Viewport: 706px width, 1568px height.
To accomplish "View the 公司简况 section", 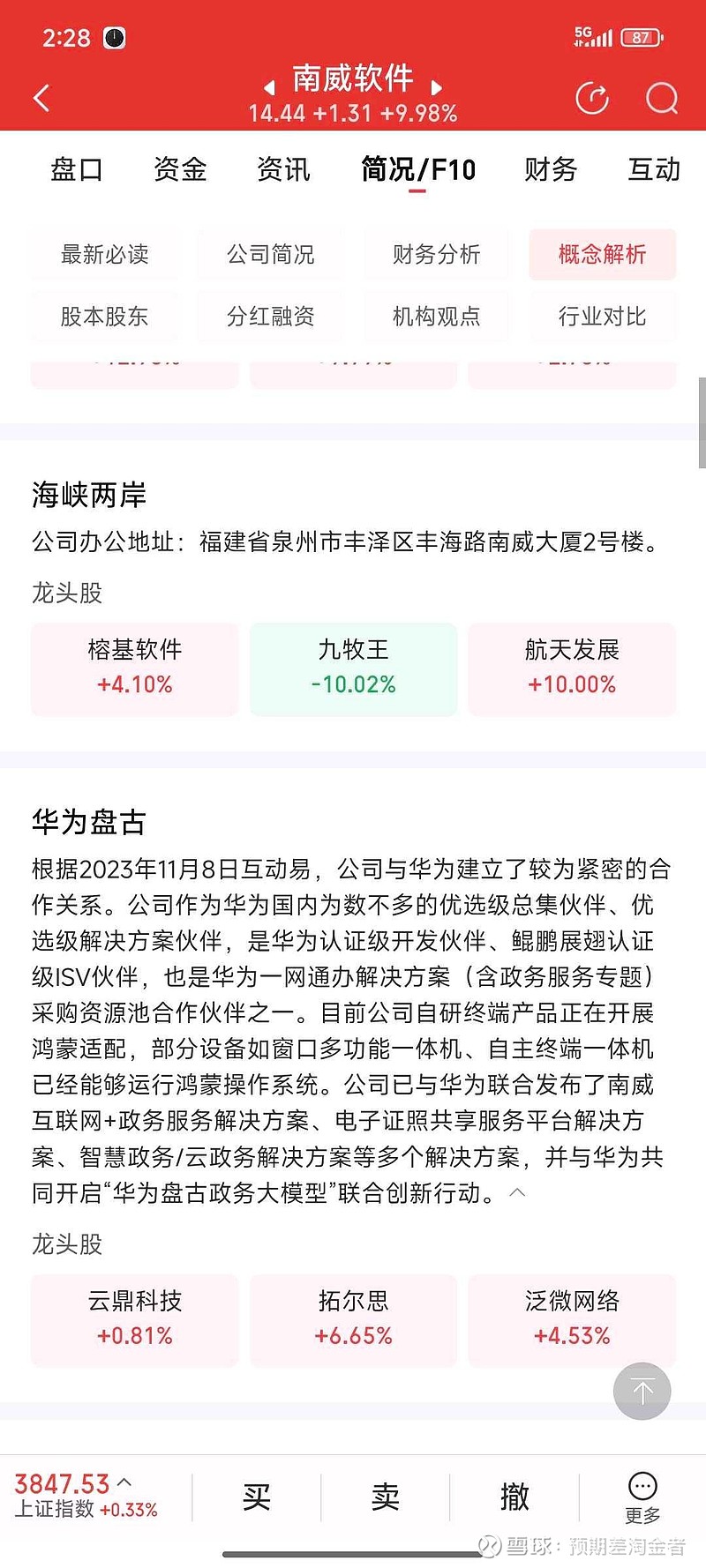I will [270, 254].
